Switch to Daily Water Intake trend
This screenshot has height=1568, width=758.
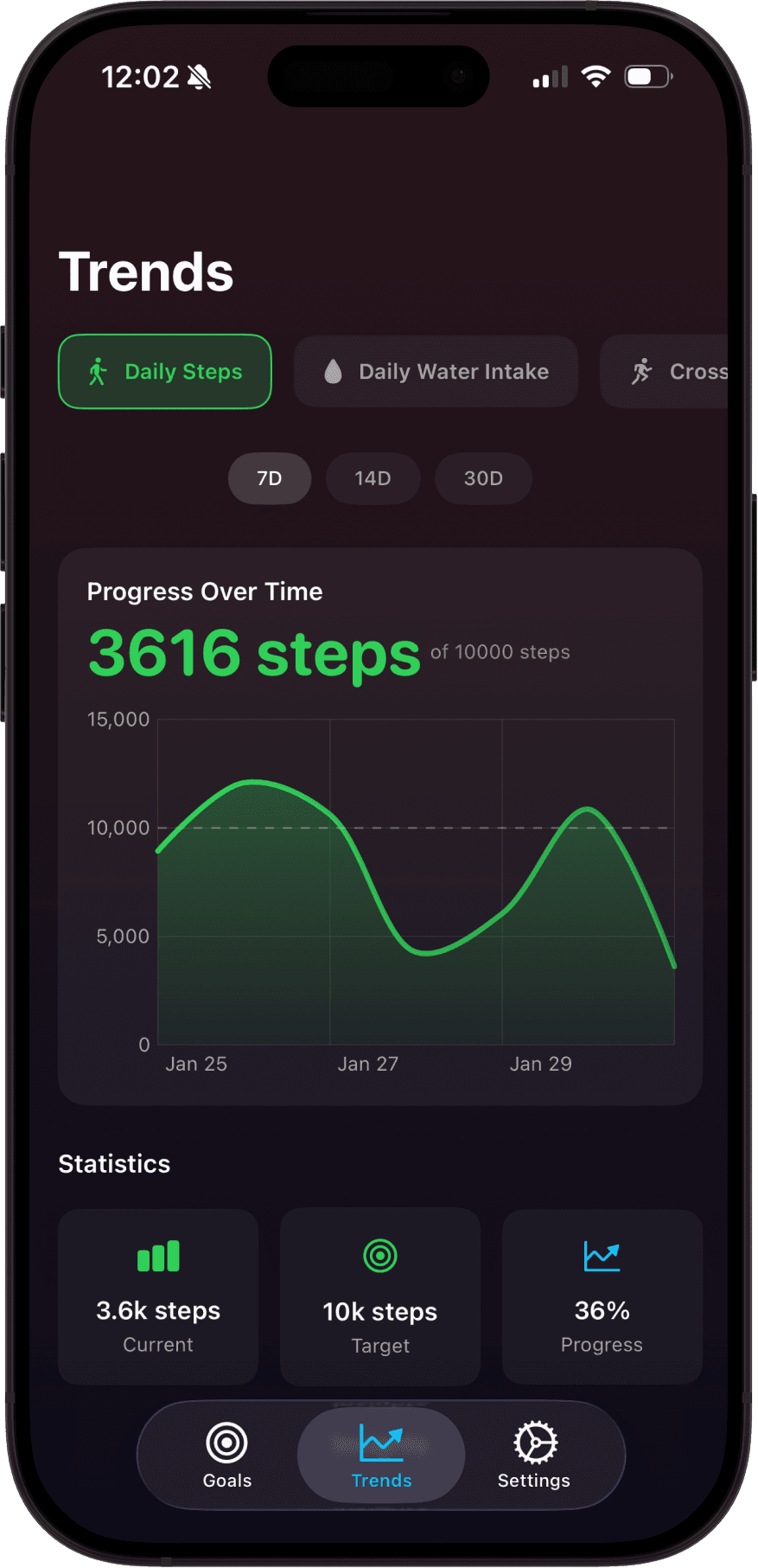click(436, 372)
